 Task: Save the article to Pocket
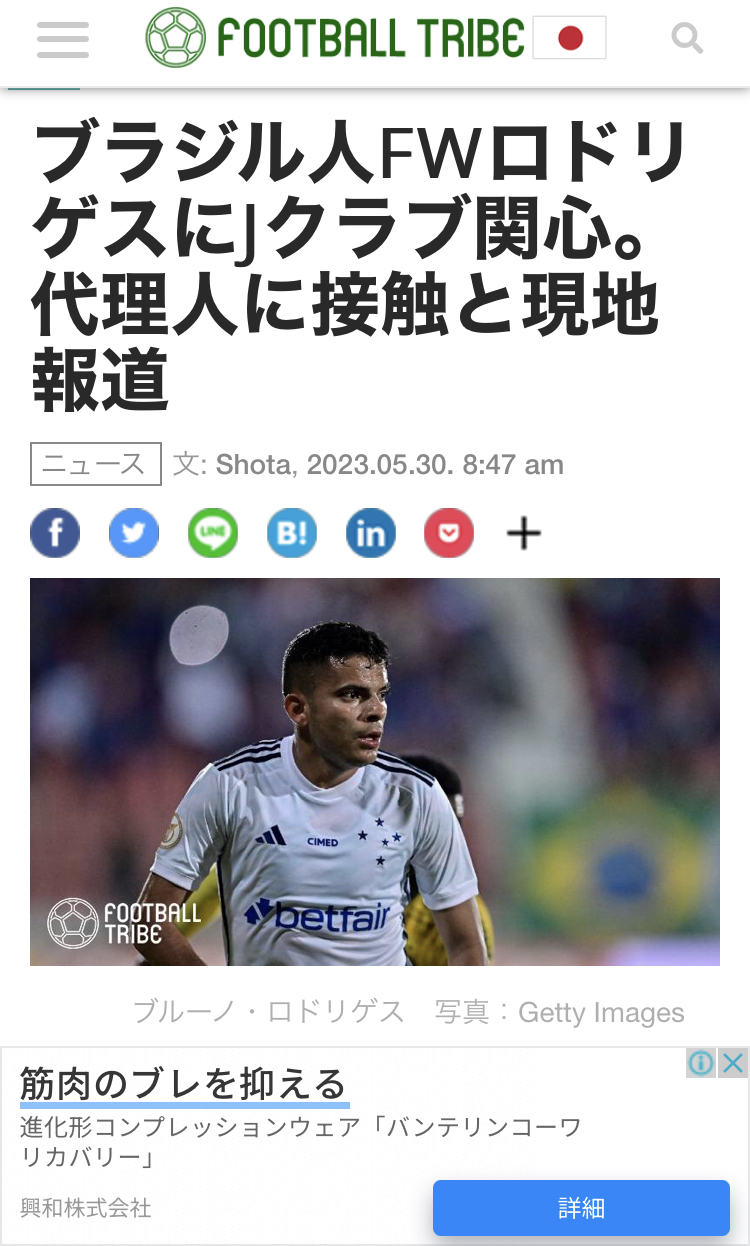[x=449, y=533]
